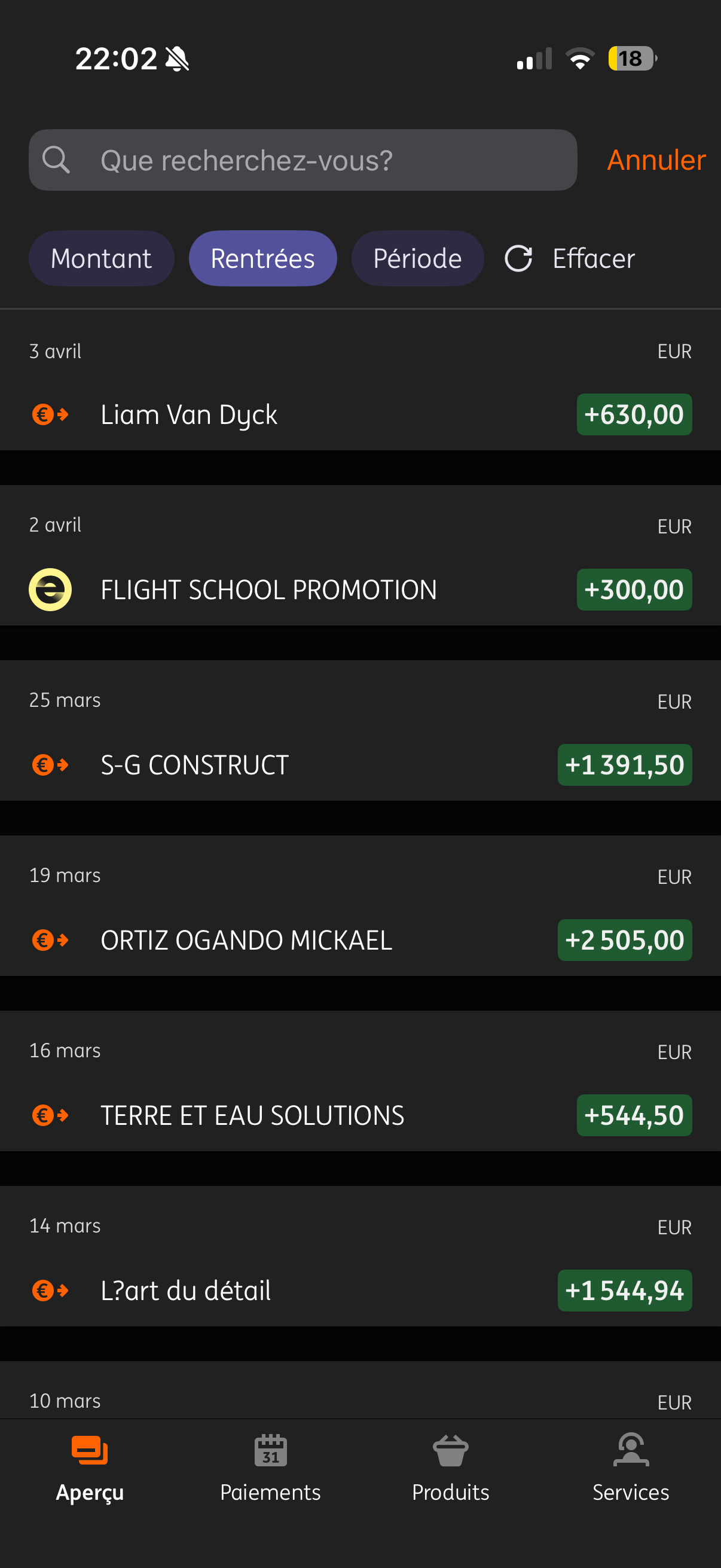Open the S-G CONSTRUCT transaction

coord(360,765)
